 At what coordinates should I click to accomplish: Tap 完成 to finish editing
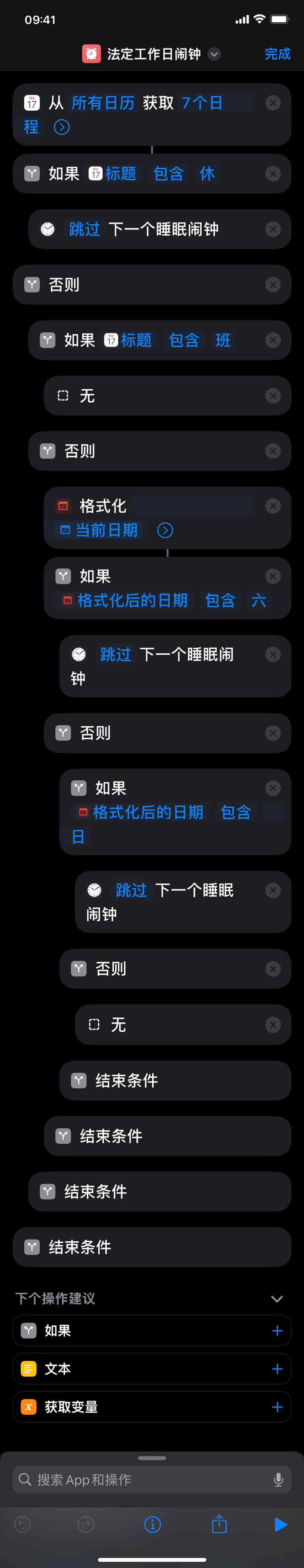[277, 54]
